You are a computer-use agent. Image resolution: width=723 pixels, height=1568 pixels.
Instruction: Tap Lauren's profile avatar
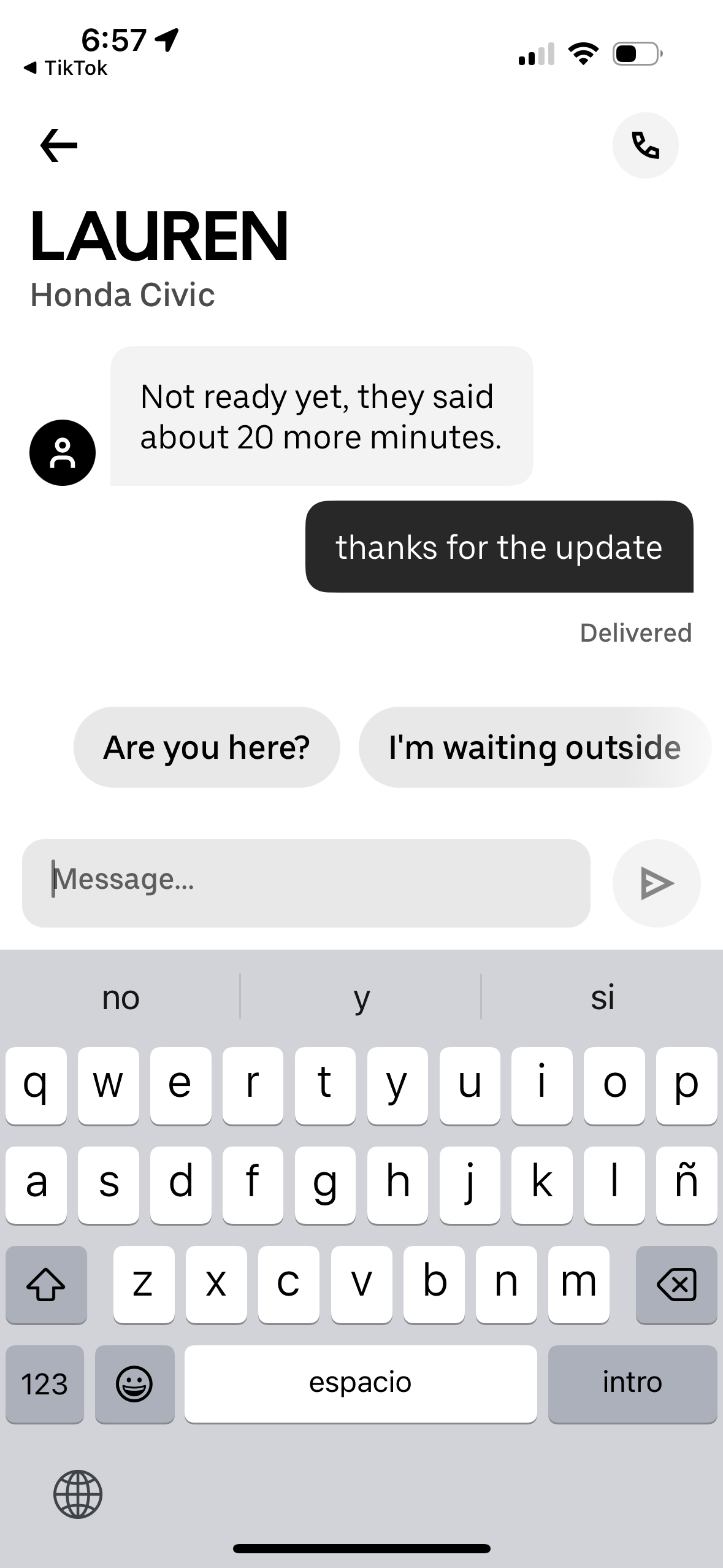click(x=62, y=452)
